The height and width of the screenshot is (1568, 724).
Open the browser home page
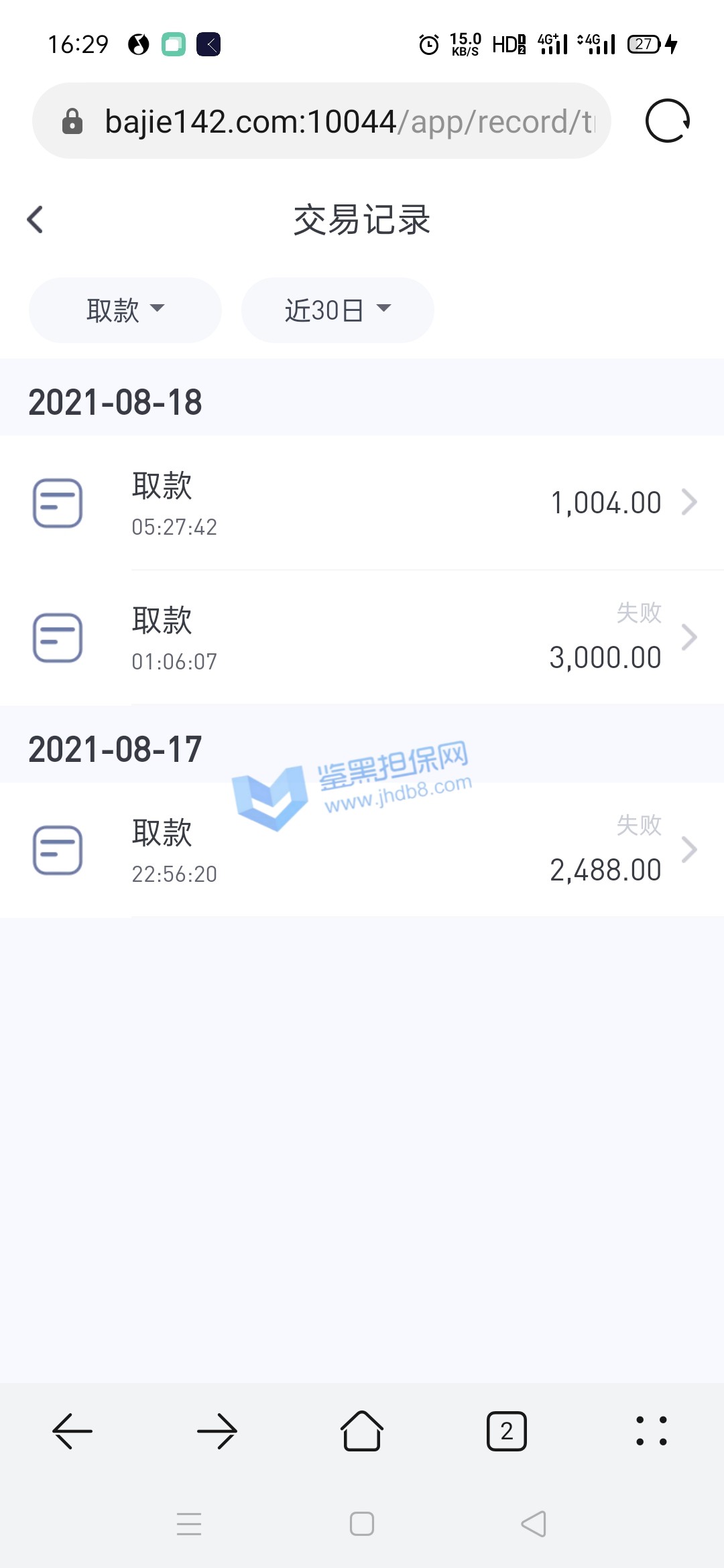click(x=362, y=1431)
